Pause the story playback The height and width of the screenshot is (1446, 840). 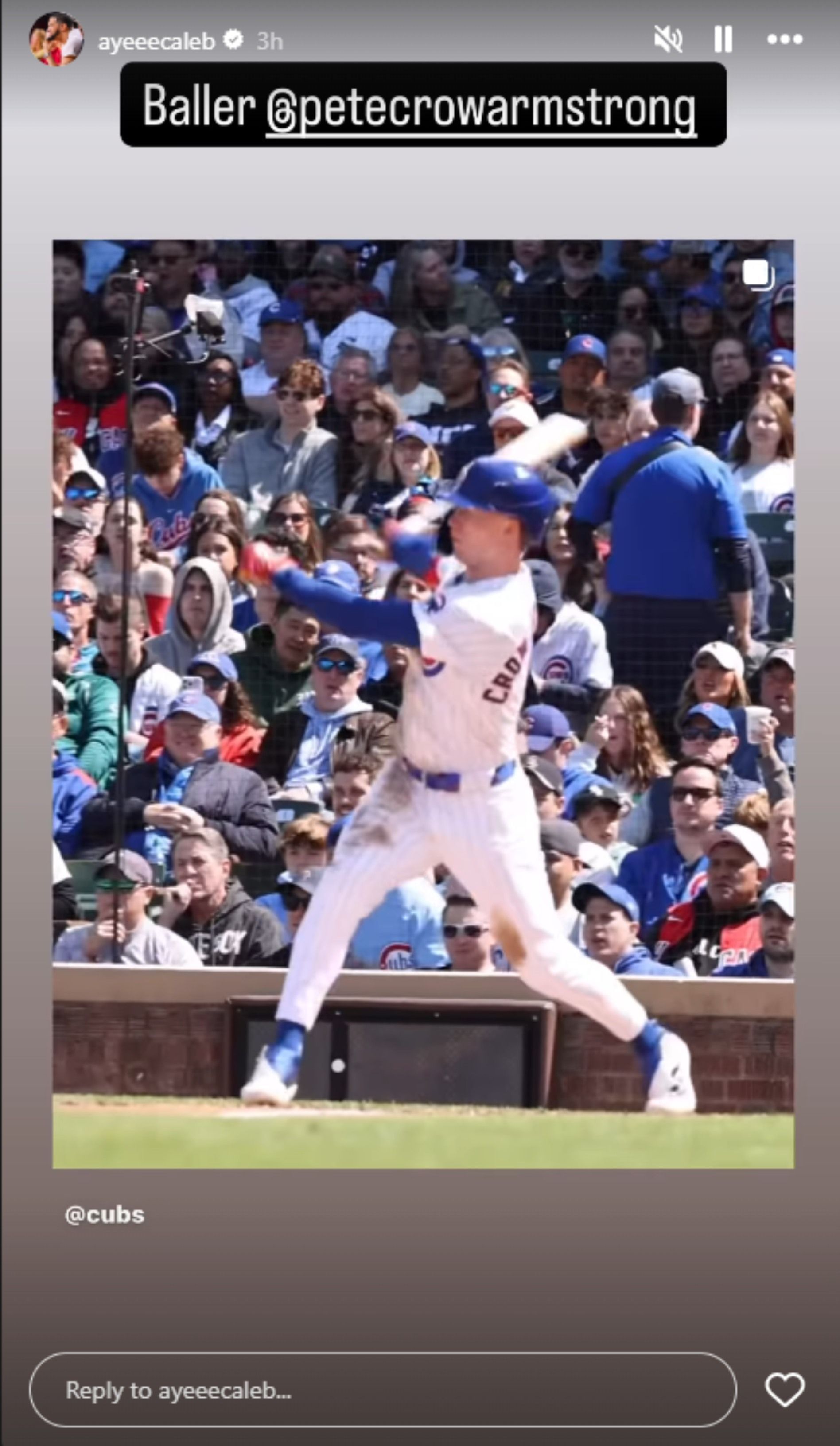723,40
